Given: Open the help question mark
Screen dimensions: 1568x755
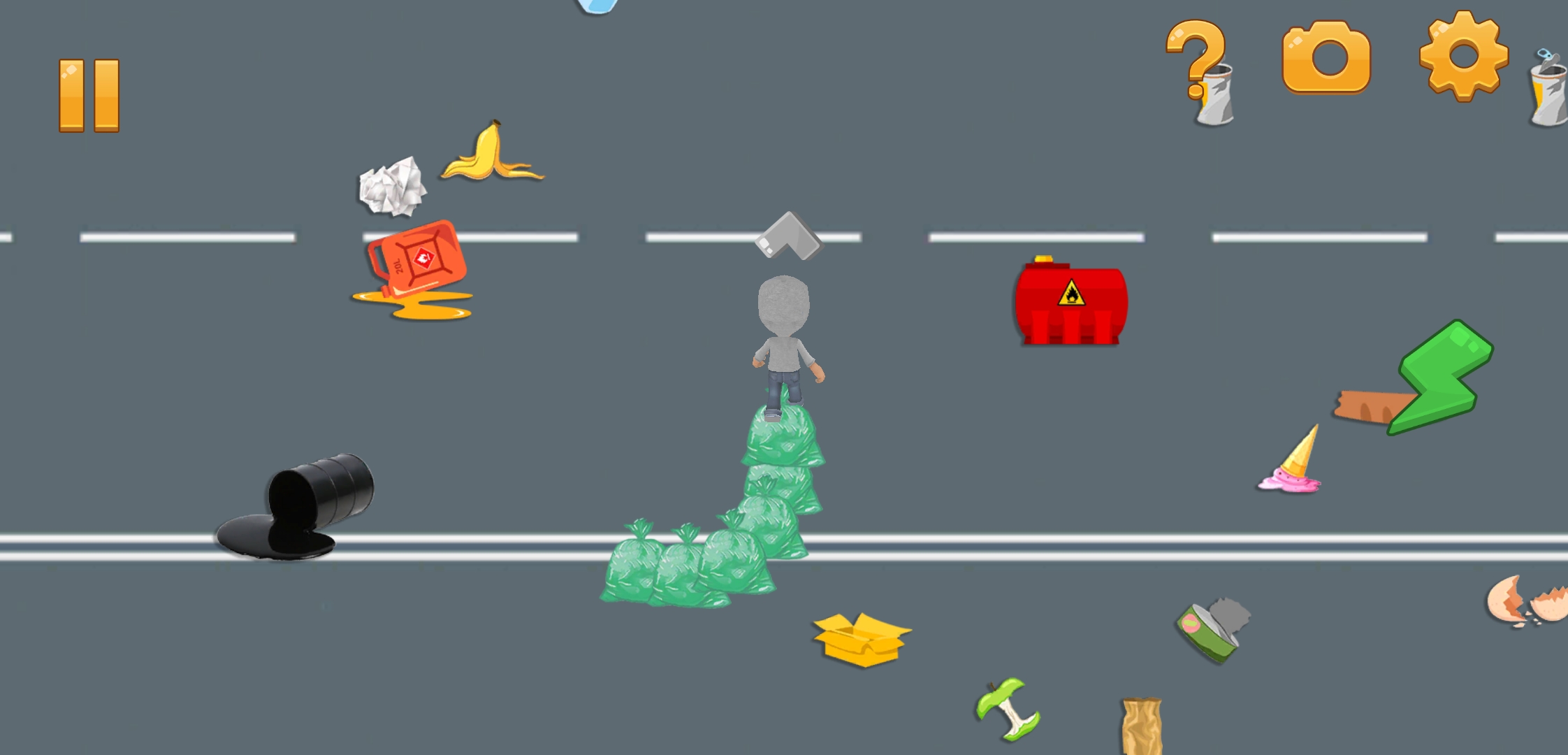Looking at the screenshot, I should (x=1196, y=56).
